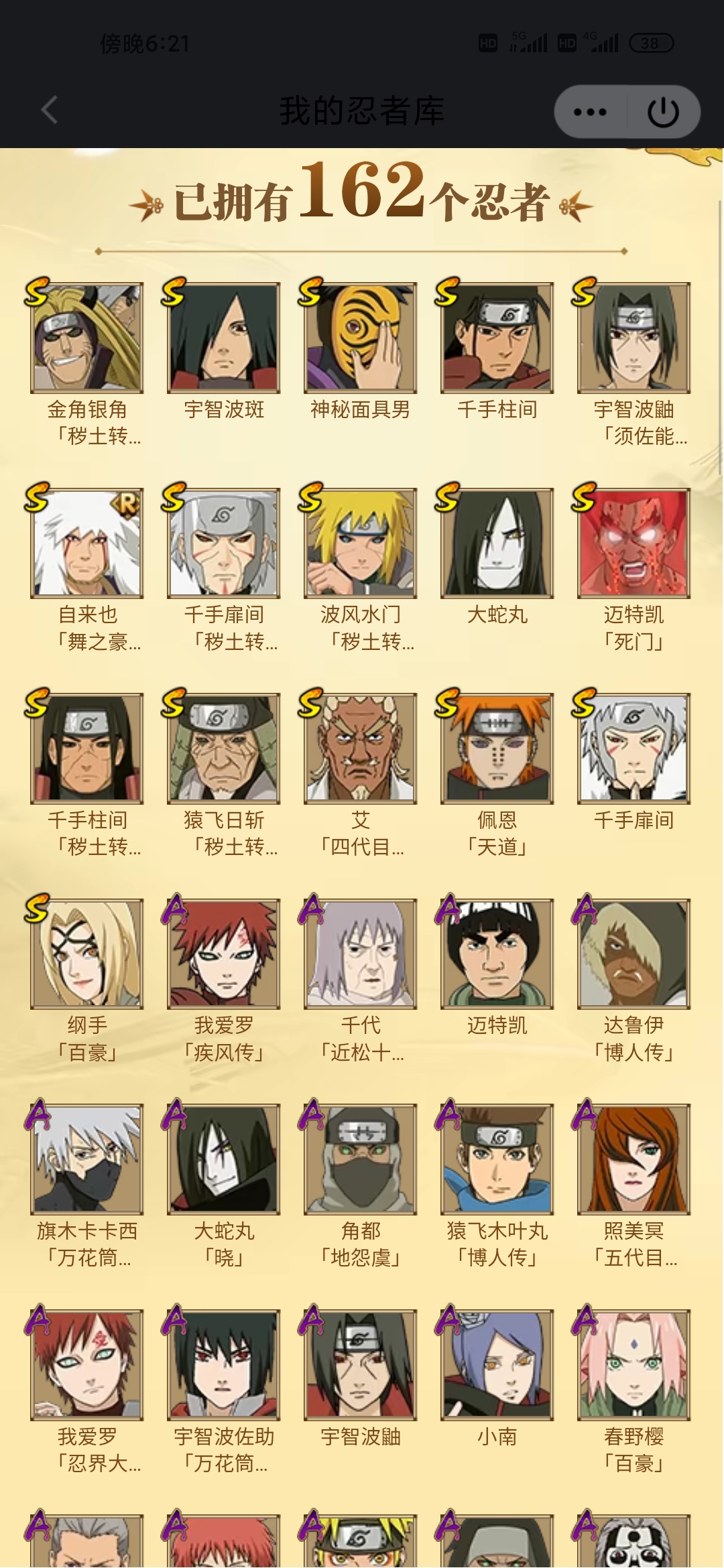
Task: Go back using the top-left arrow
Action: [50, 111]
